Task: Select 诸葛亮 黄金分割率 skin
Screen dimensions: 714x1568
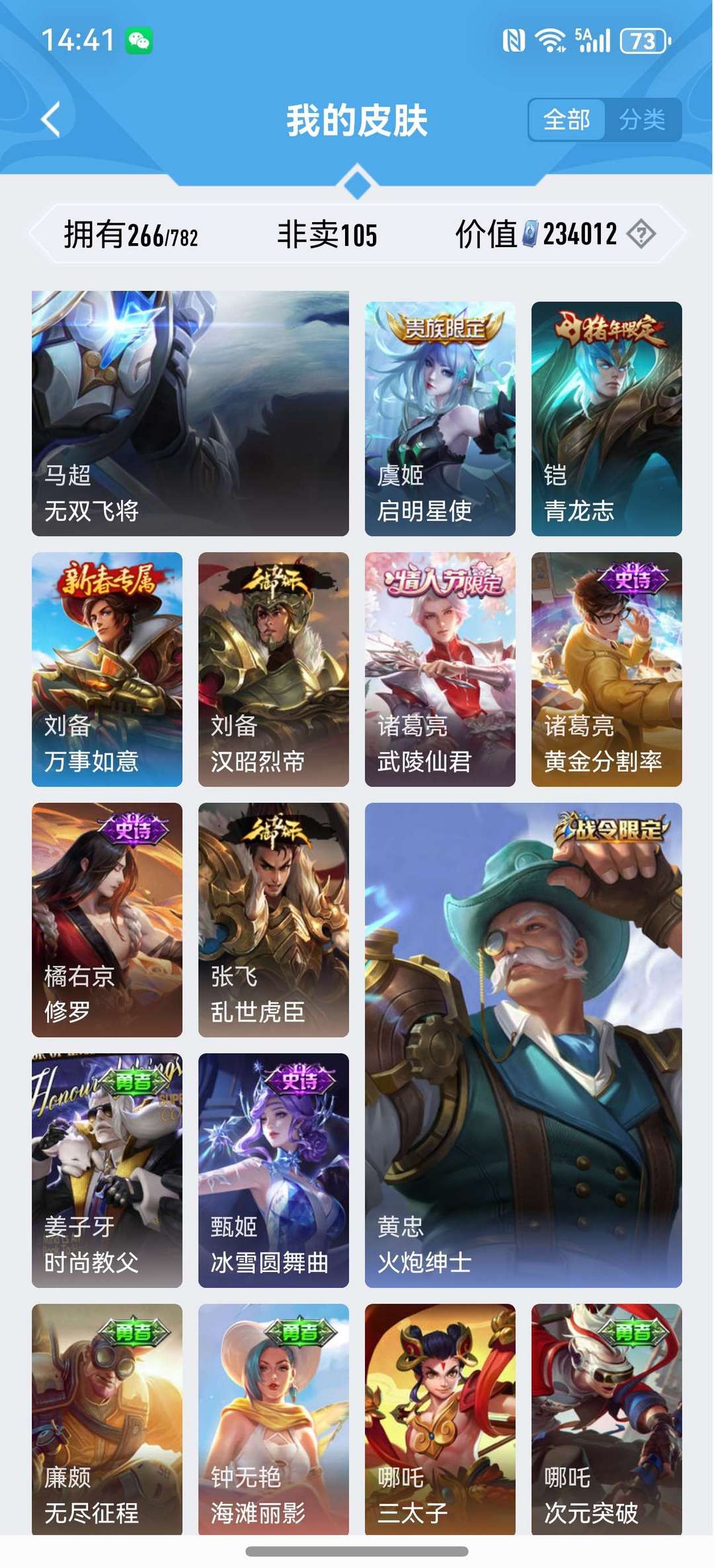Action: pyautogui.click(x=606, y=669)
